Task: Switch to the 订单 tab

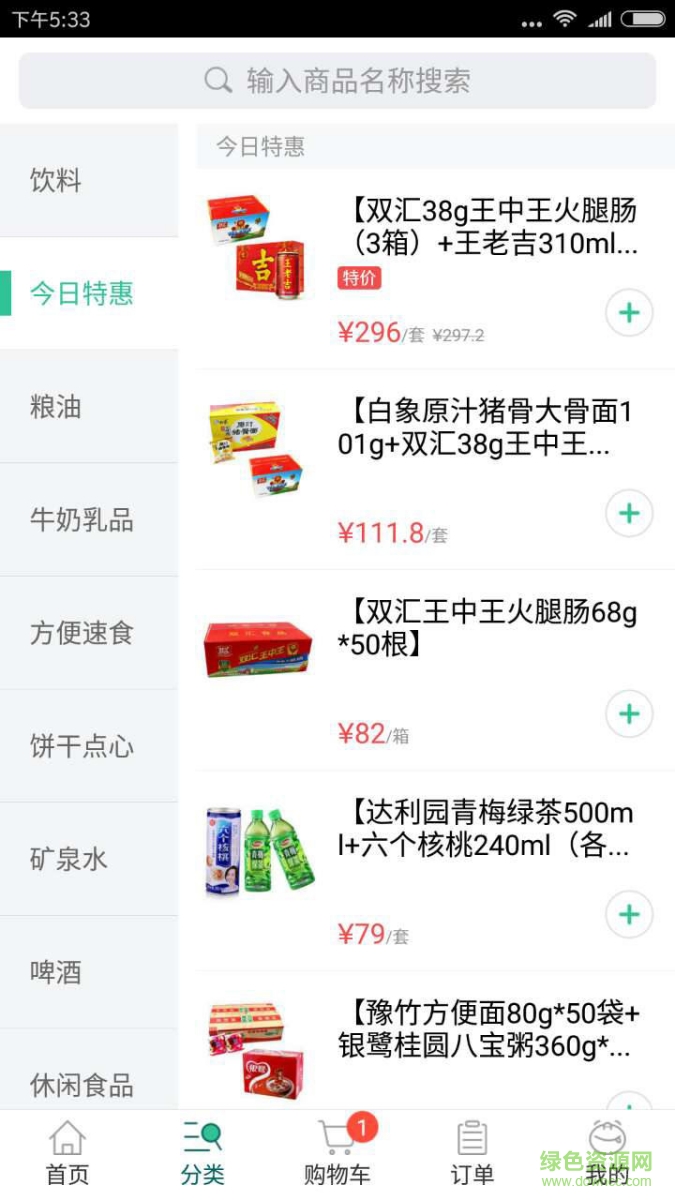Action: coord(472,1154)
